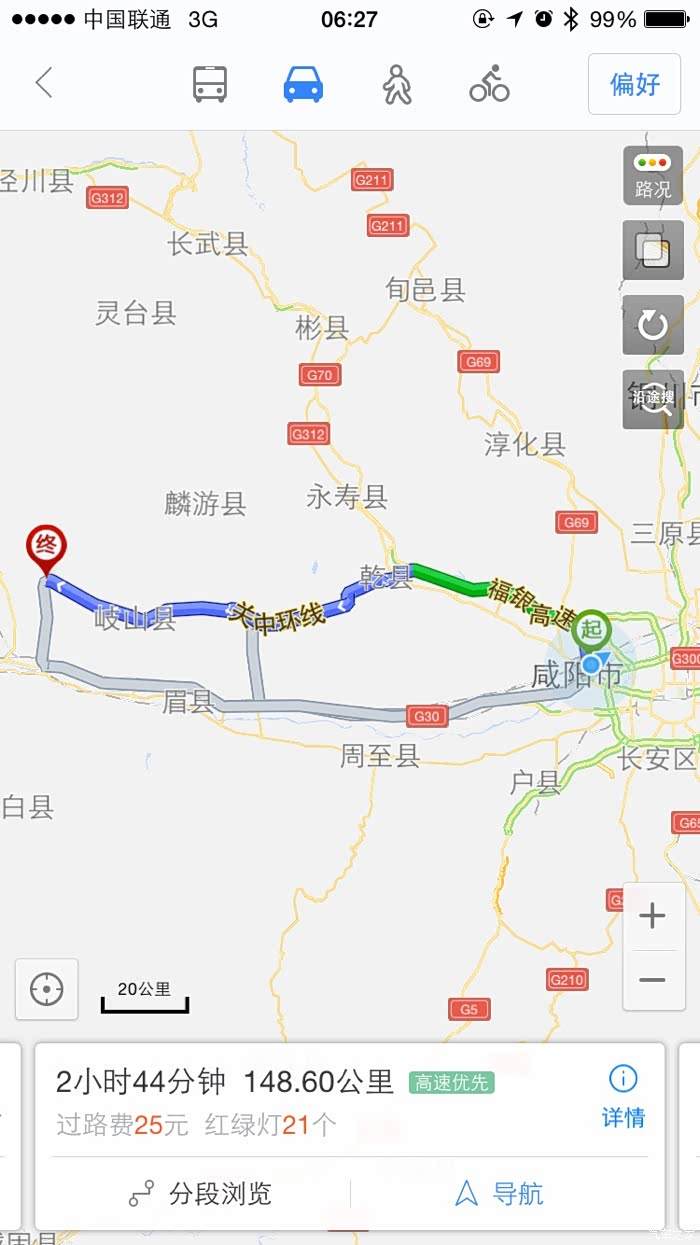Go back using the top-left arrow
The height and width of the screenshot is (1245, 700).
(44, 83)
